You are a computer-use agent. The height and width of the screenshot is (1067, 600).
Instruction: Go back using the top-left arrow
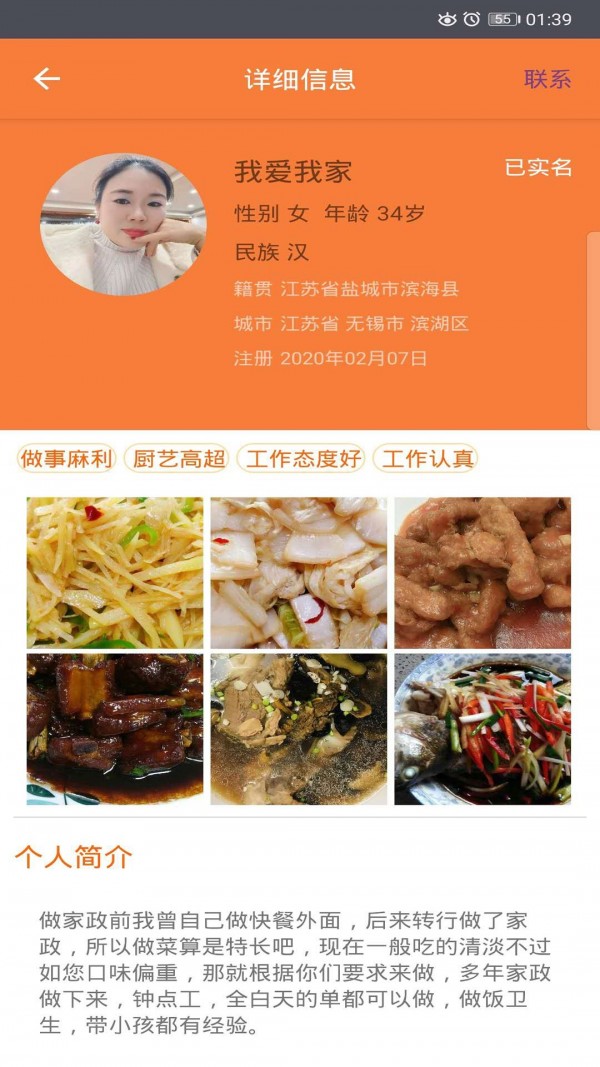pos(47,79)
